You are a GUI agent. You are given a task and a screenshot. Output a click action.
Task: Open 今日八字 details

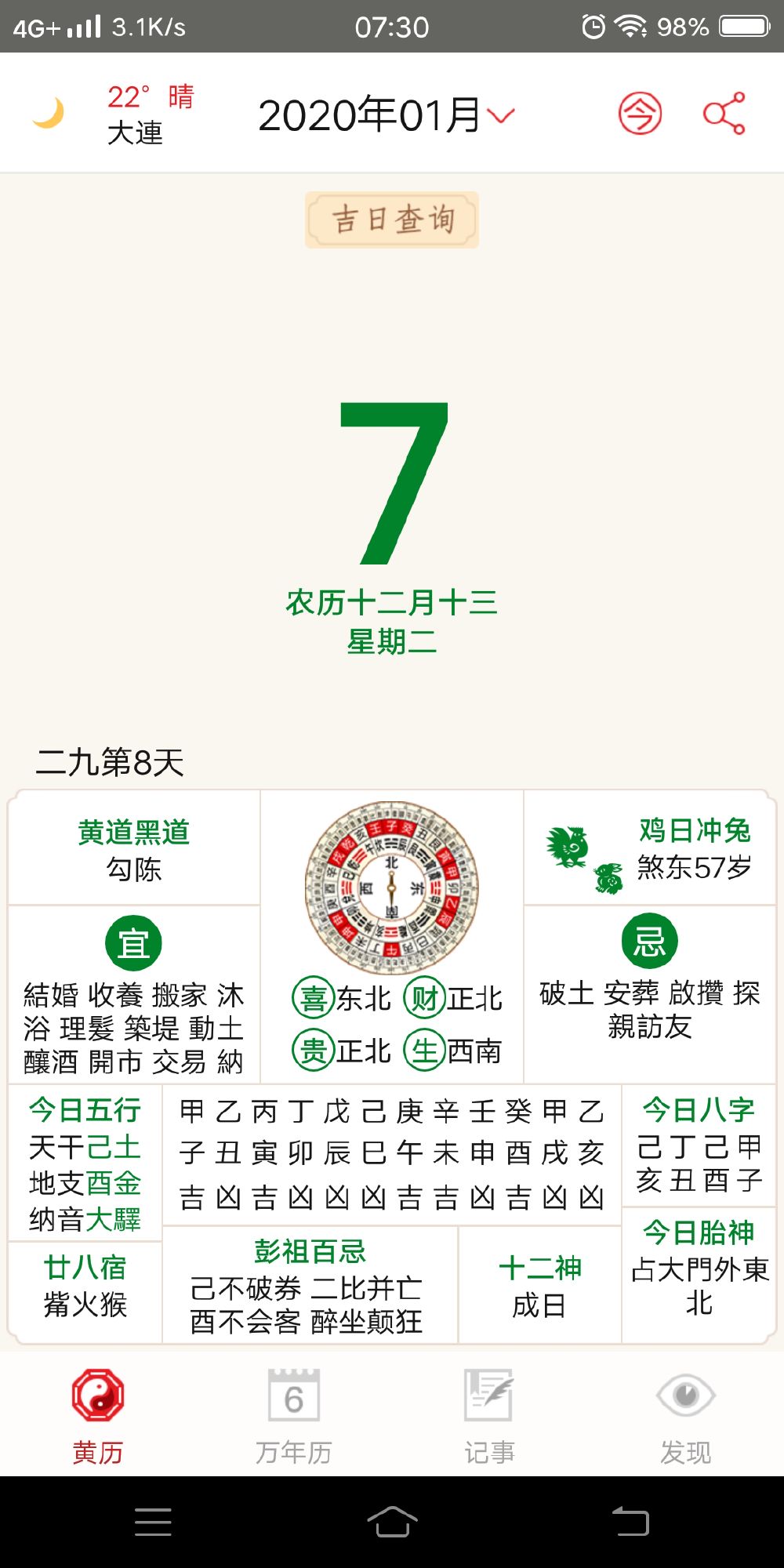click(699, 1146)
